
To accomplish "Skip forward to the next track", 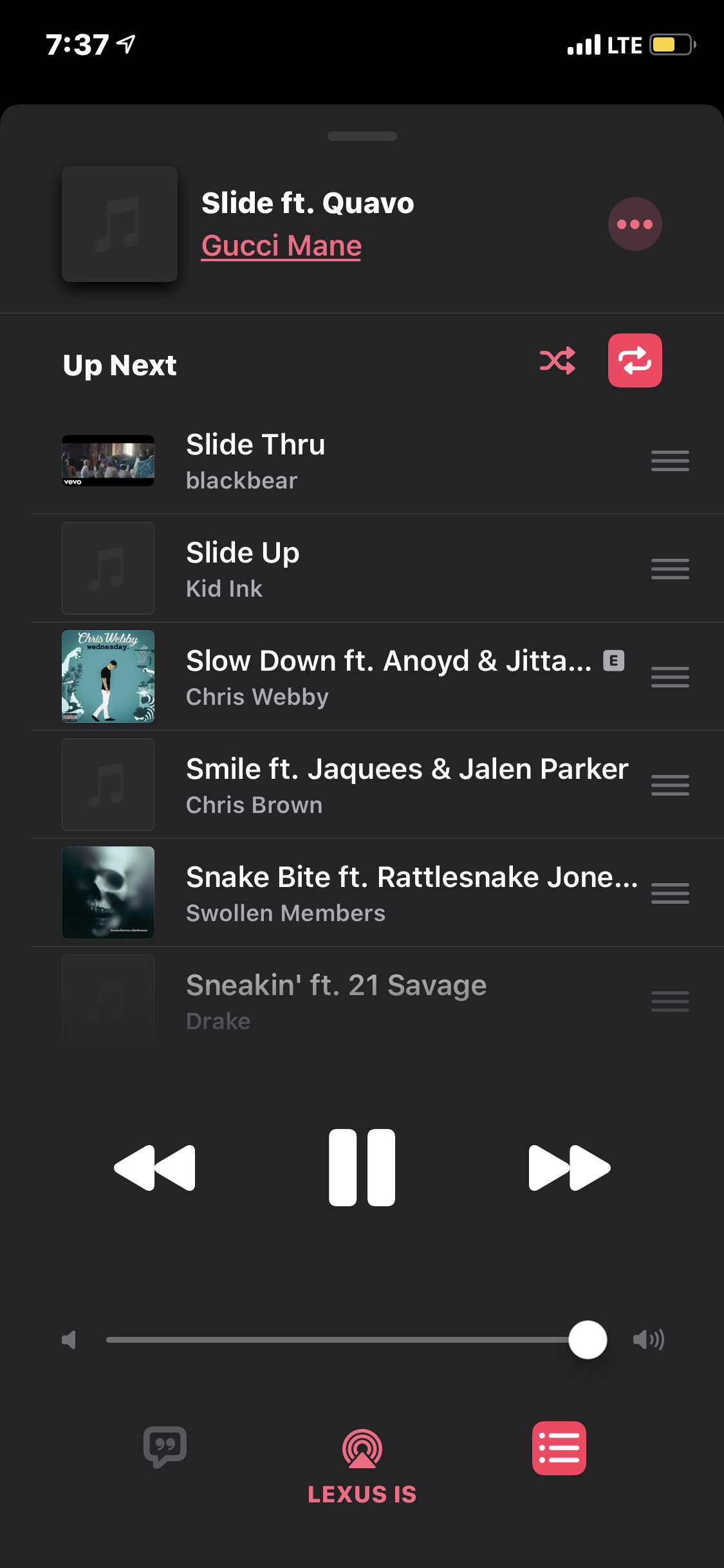I will point(570,1168).
